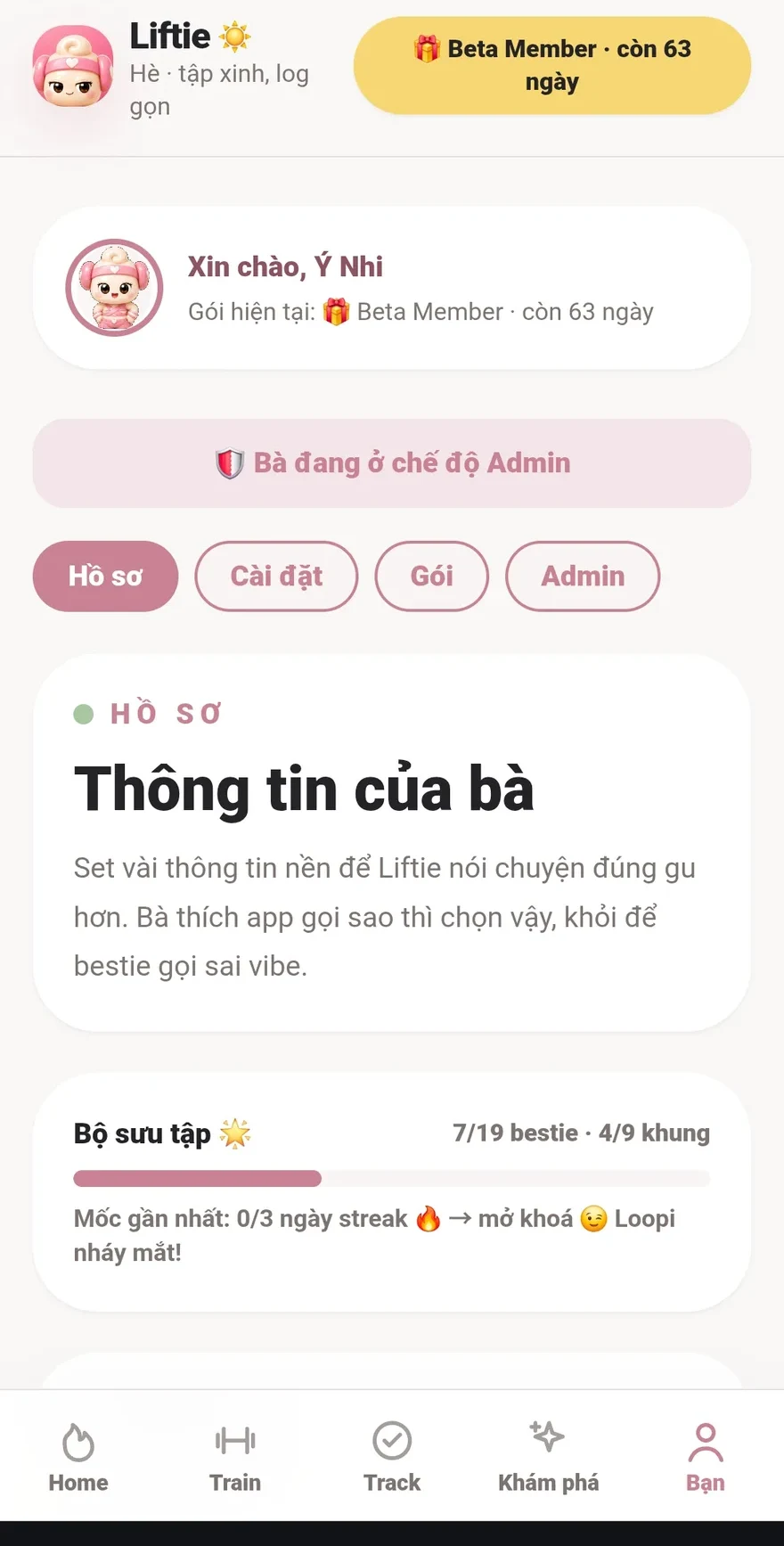Open the Khám phá tab
The height and width of the screenshot is (1546, 784).
pos(549,1457)
